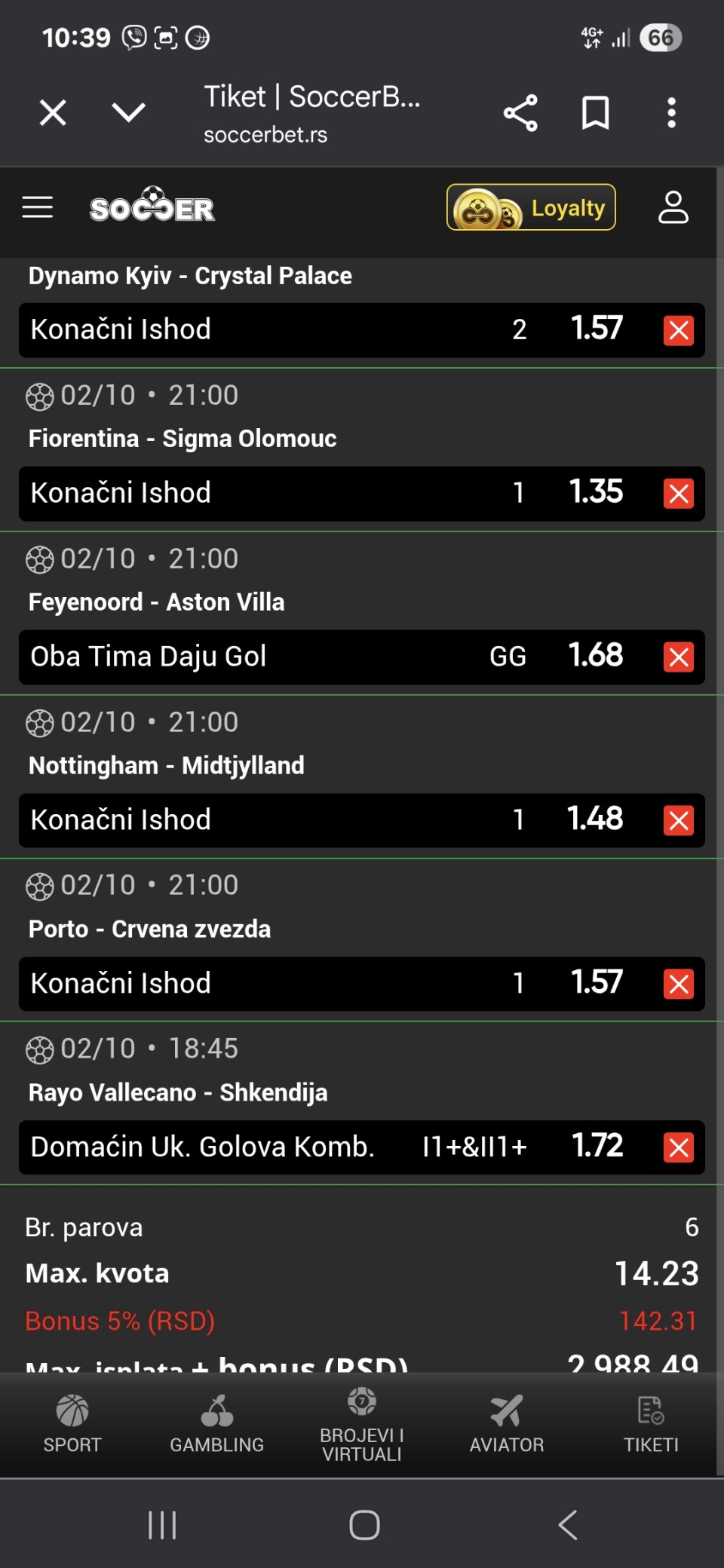Open the user account profile
The image size is (724, 1568).
[x=673, y=207]
